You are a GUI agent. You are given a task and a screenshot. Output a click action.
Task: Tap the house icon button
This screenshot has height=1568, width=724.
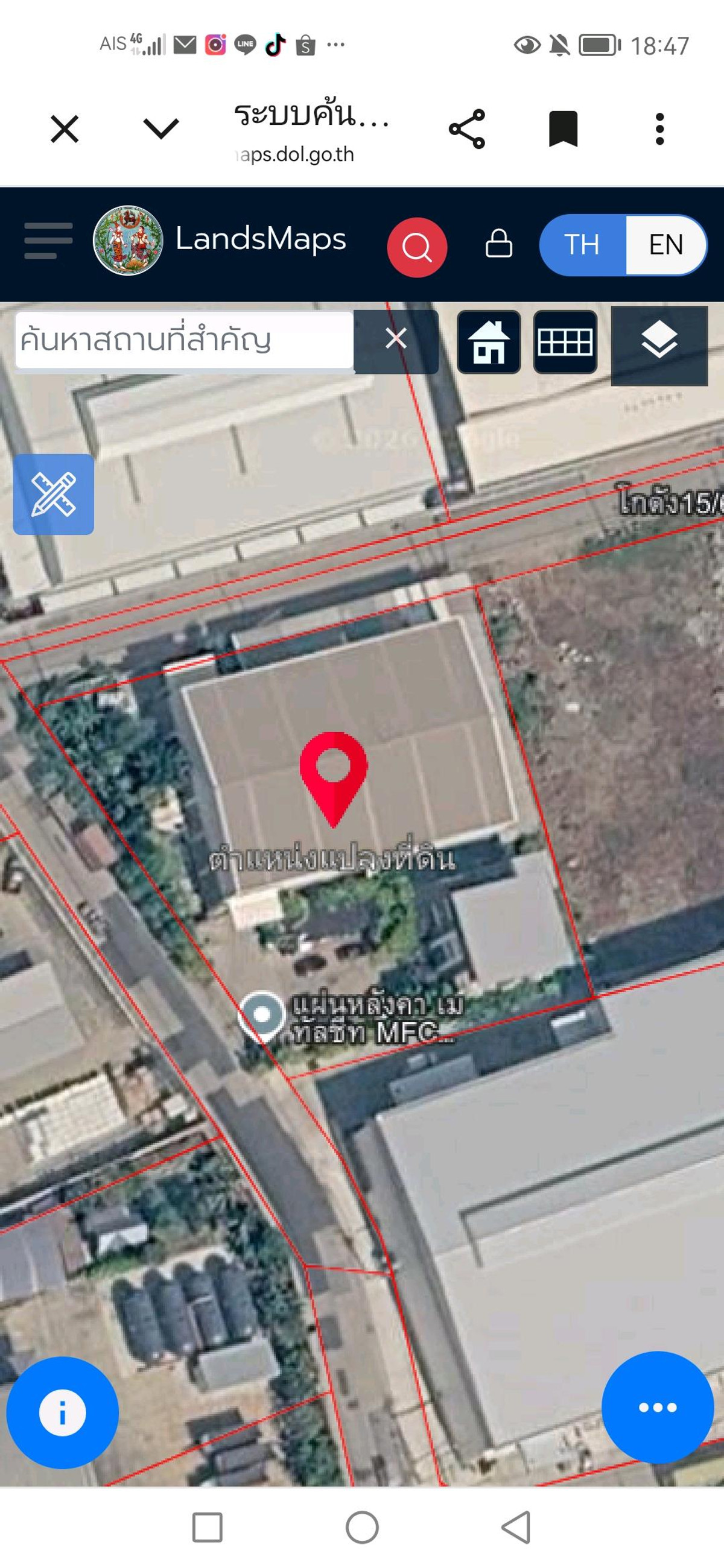(x=489, y=341)
